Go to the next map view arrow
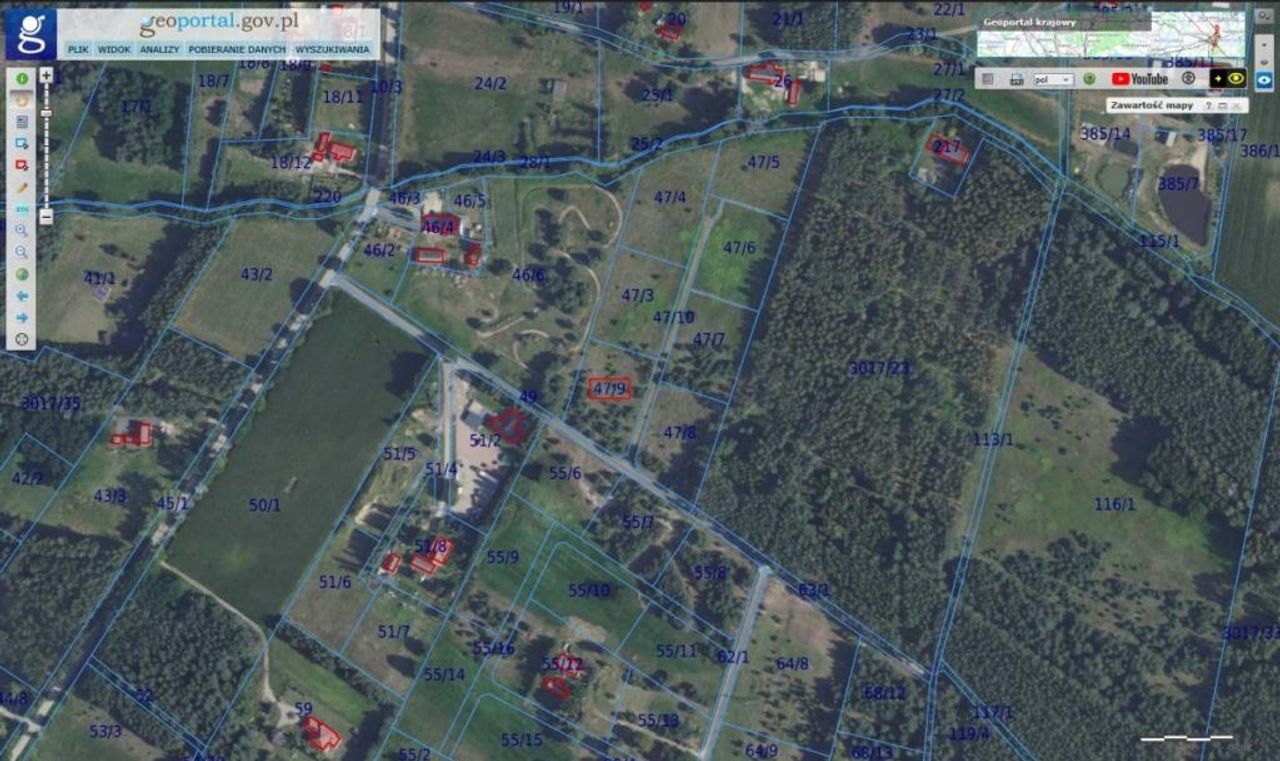Screen dimensions: 1280x761 [22, 318]
